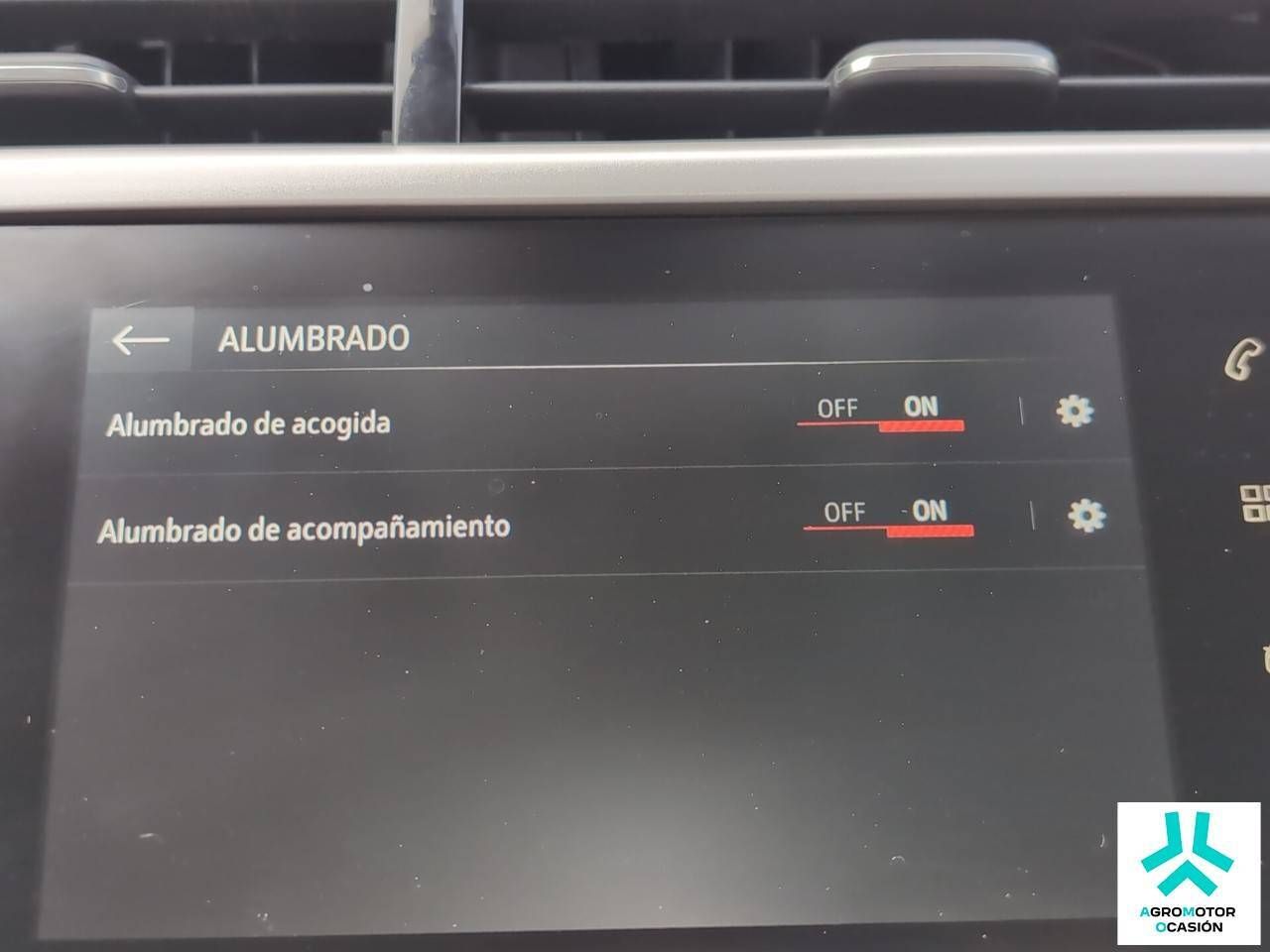Screen dimensions: 1270x952
Task: Toggle Alumbrado de acogida switch
Action: point(880,415)
